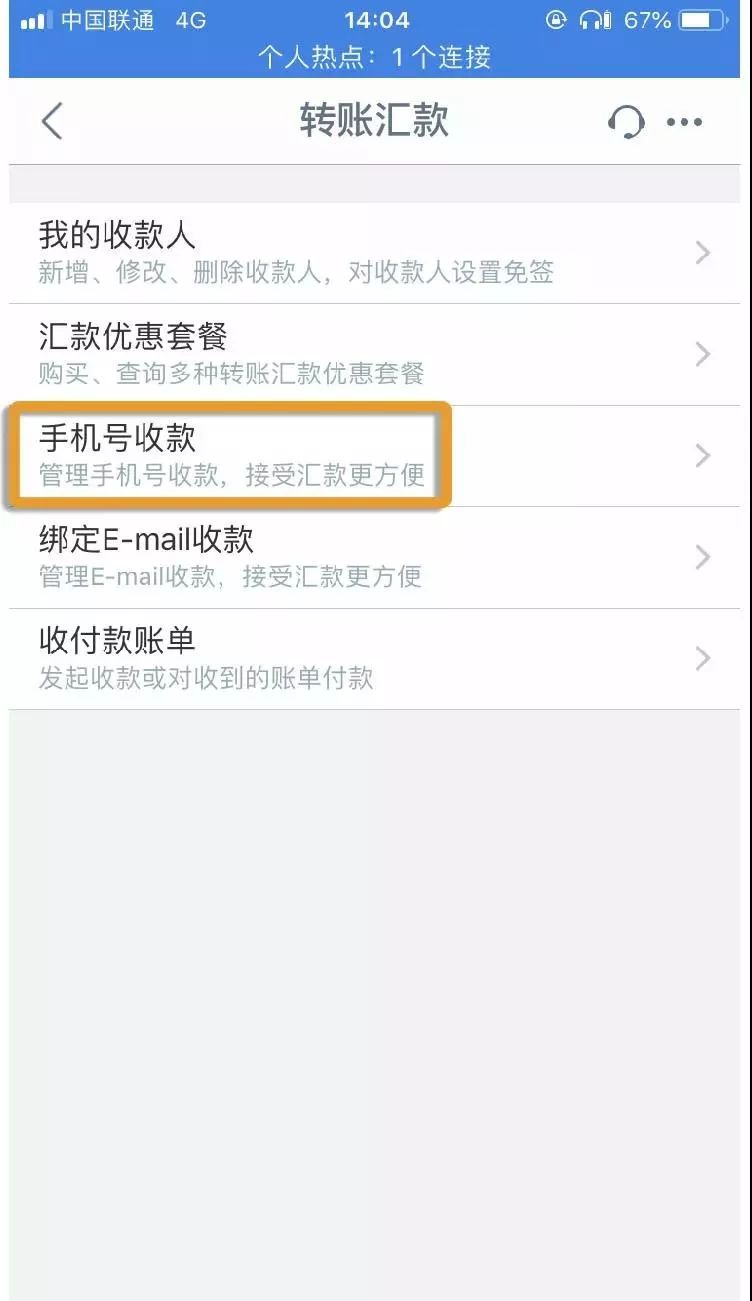Image resolution: width=752 pixels, height=1301 pixels.
Task: Select 手机号收款 option
Action: (376, 455)
